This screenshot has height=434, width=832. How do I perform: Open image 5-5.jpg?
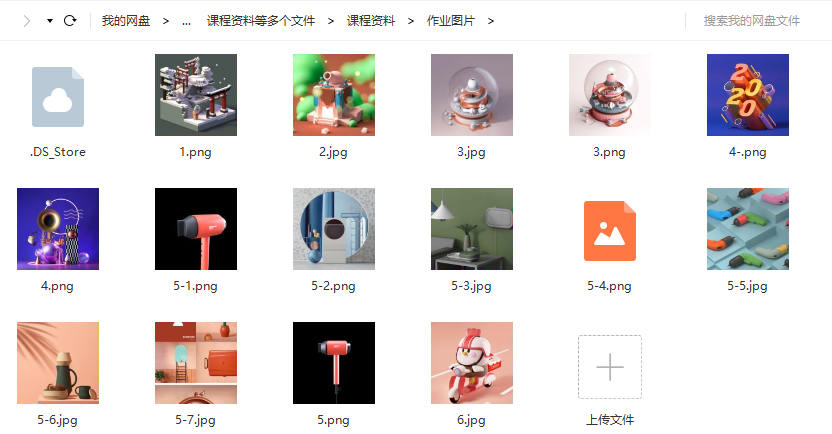747,229
